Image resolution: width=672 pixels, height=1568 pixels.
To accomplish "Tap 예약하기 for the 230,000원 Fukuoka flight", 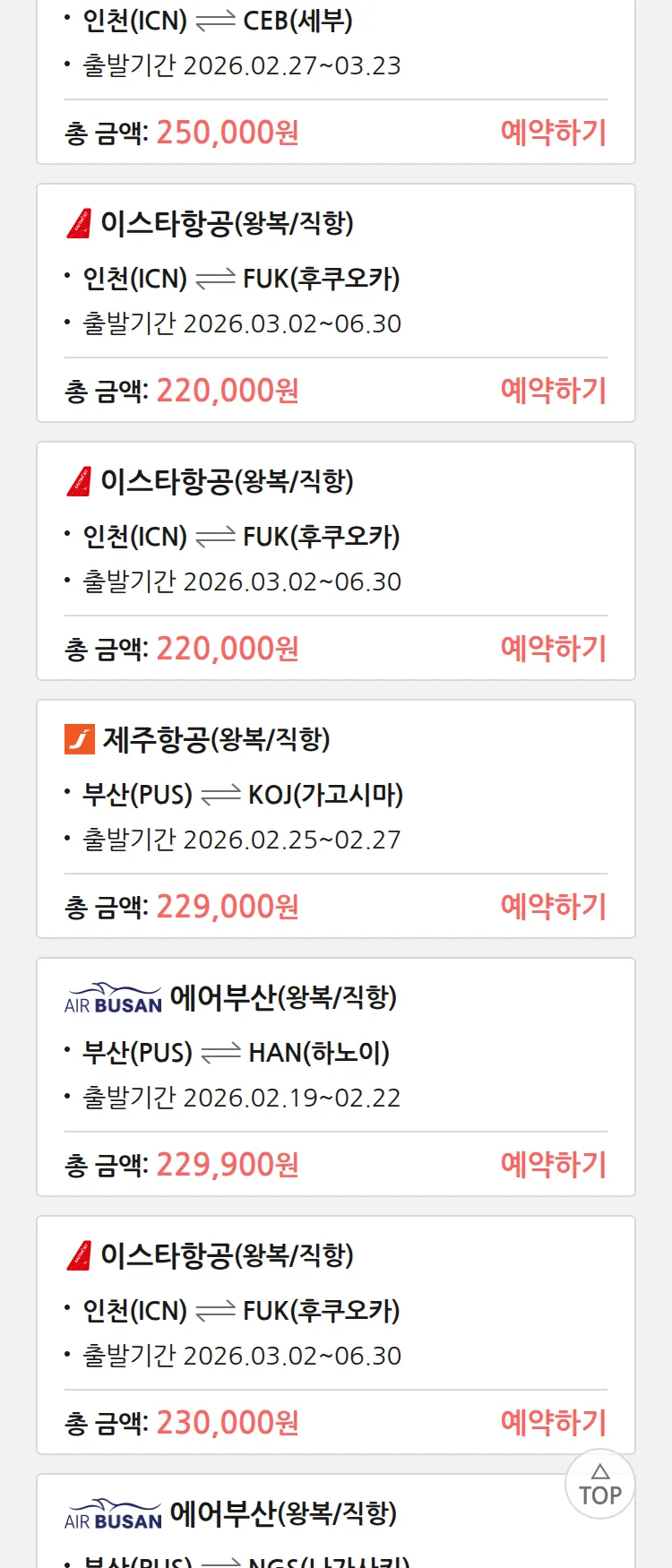I will click(553, 1423).
